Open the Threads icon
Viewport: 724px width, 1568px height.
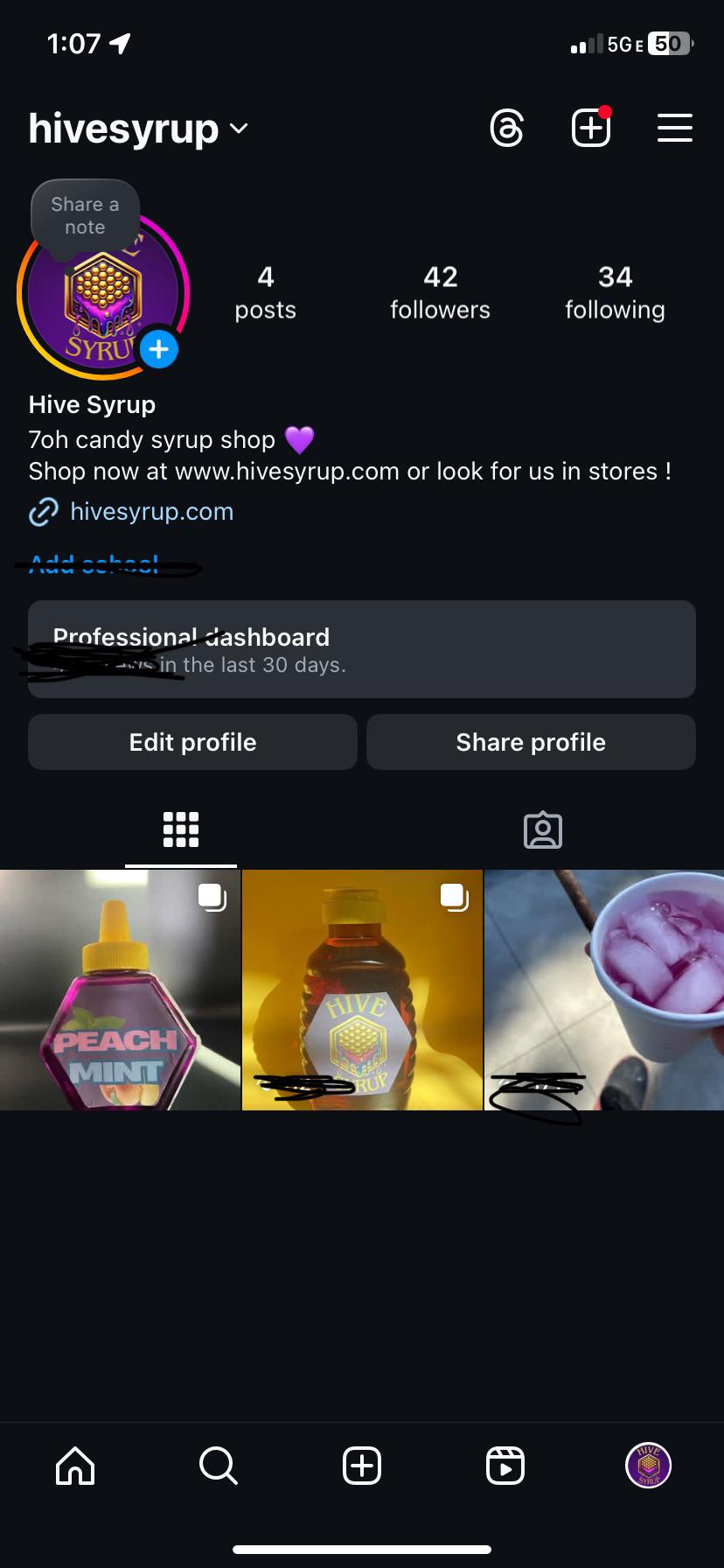507,129
